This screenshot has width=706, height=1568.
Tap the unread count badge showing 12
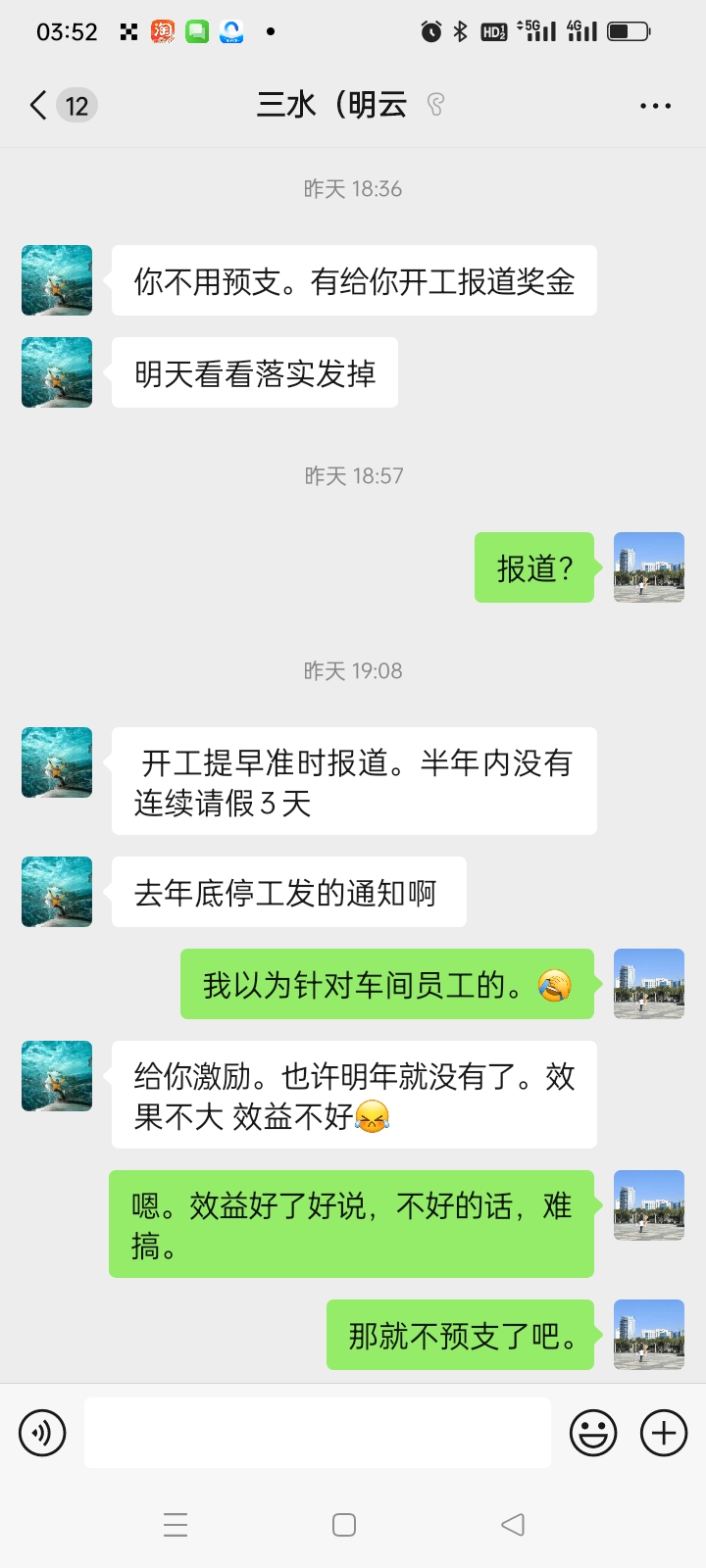(75, 104)
